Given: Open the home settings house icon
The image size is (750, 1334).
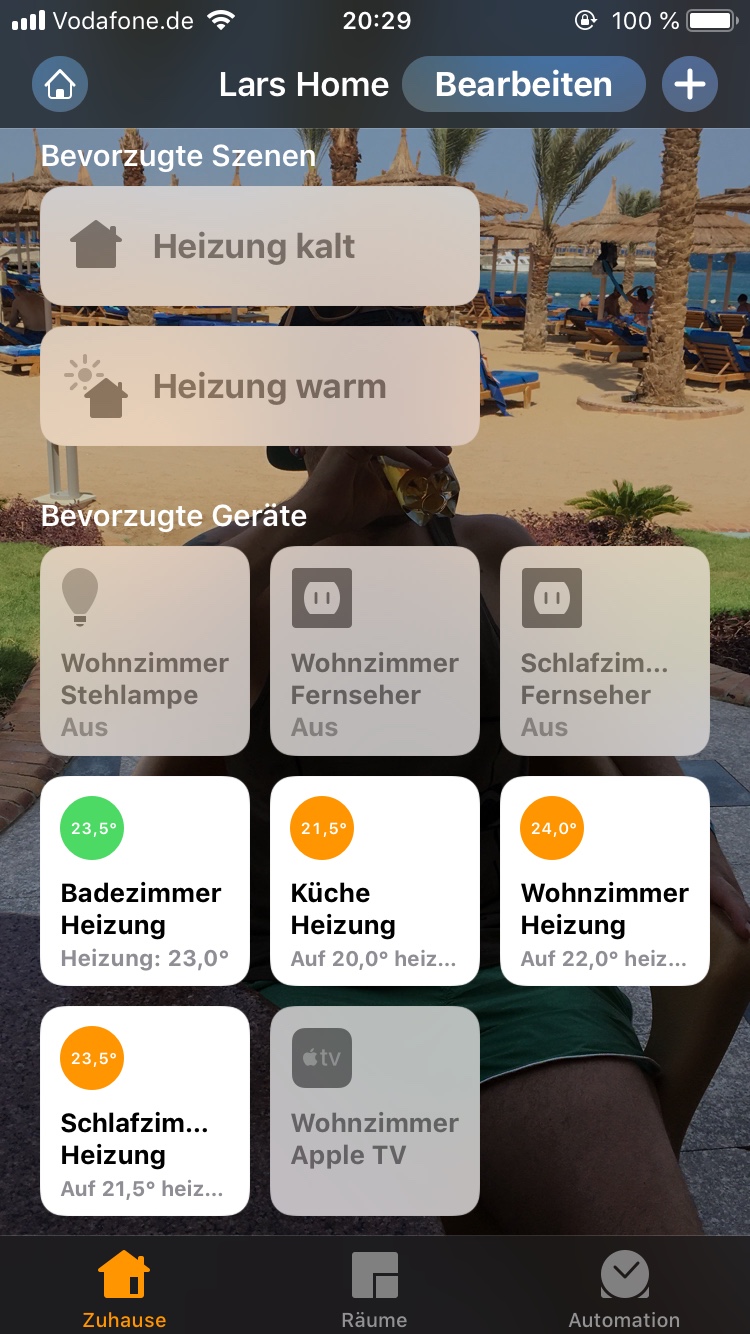Looking at the screenshot, I should coord(60,85).
